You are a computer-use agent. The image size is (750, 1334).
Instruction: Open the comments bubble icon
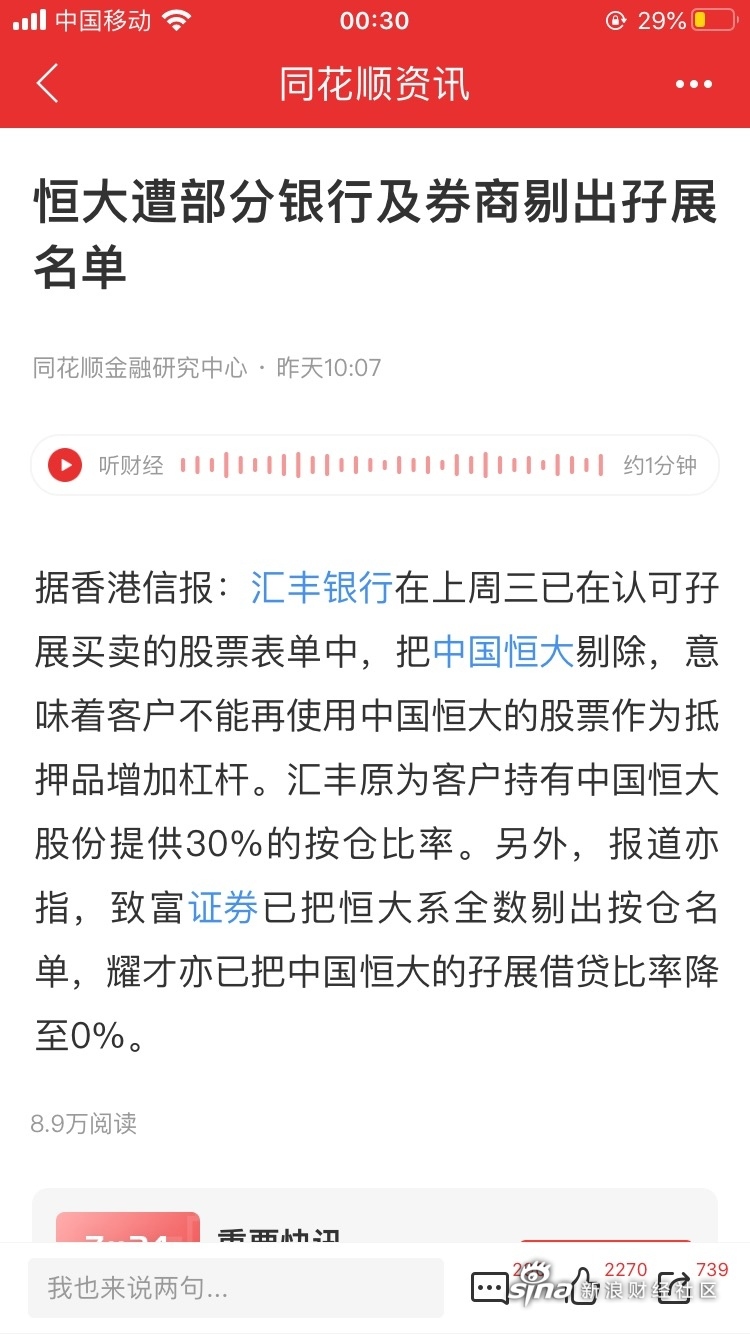click(x=490, y=1287)
